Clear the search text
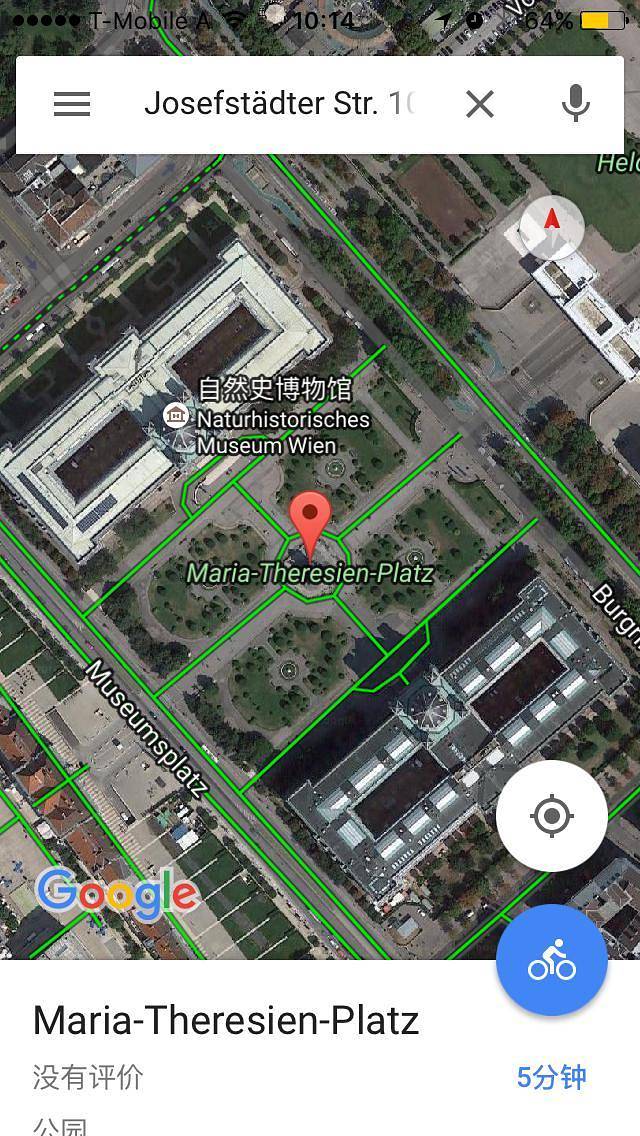 click(480, 104)
